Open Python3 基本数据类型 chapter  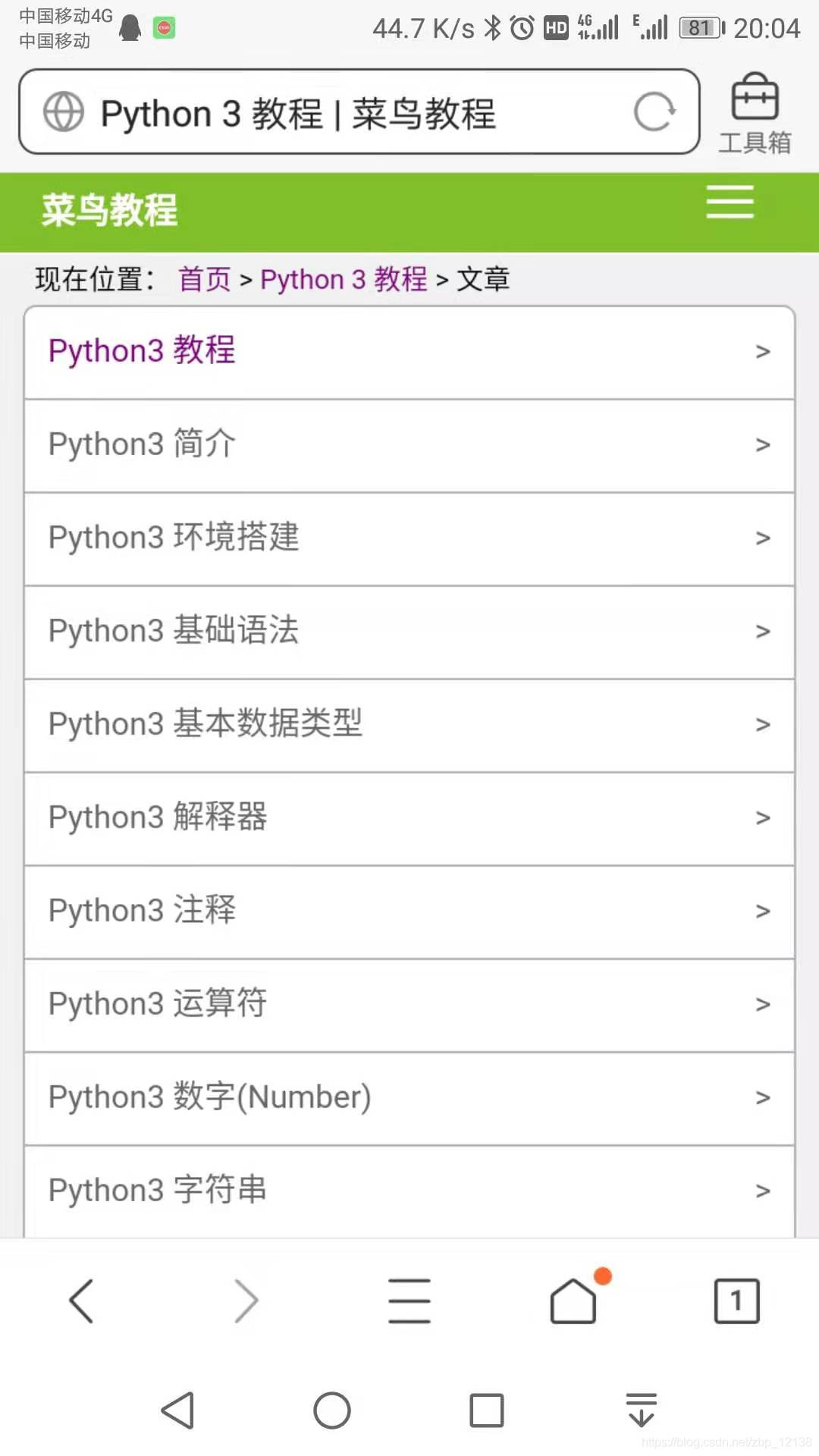[409, 726]
